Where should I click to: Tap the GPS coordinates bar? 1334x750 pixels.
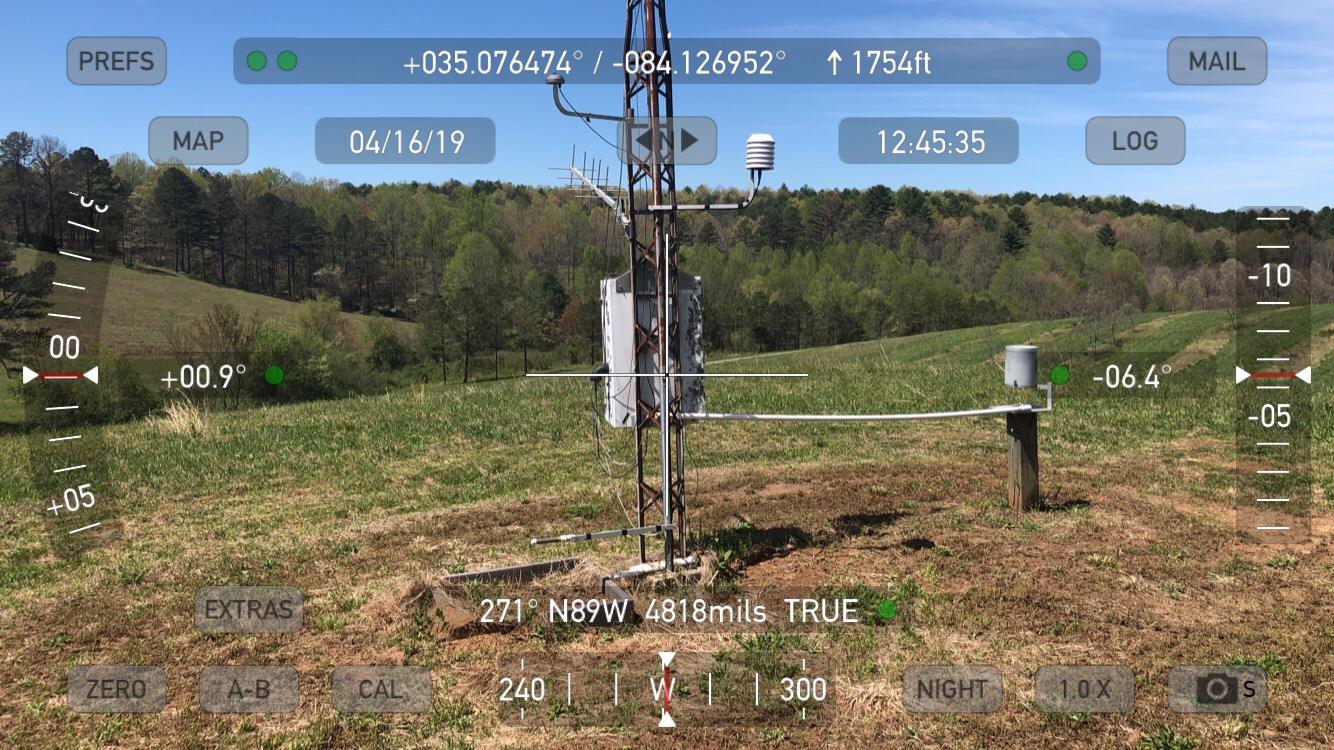(666, 62)
